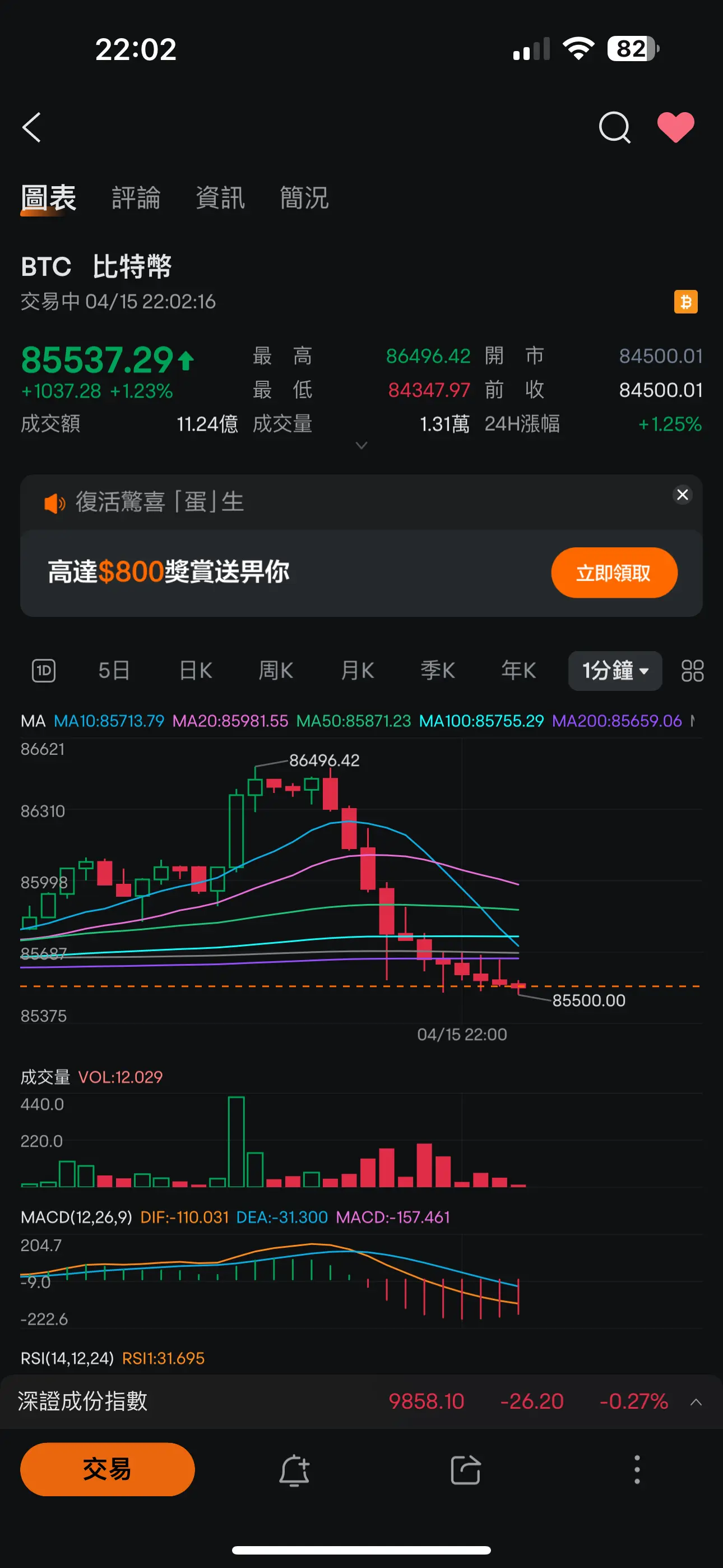Switch to the 評論 tab

coord(136,198)
